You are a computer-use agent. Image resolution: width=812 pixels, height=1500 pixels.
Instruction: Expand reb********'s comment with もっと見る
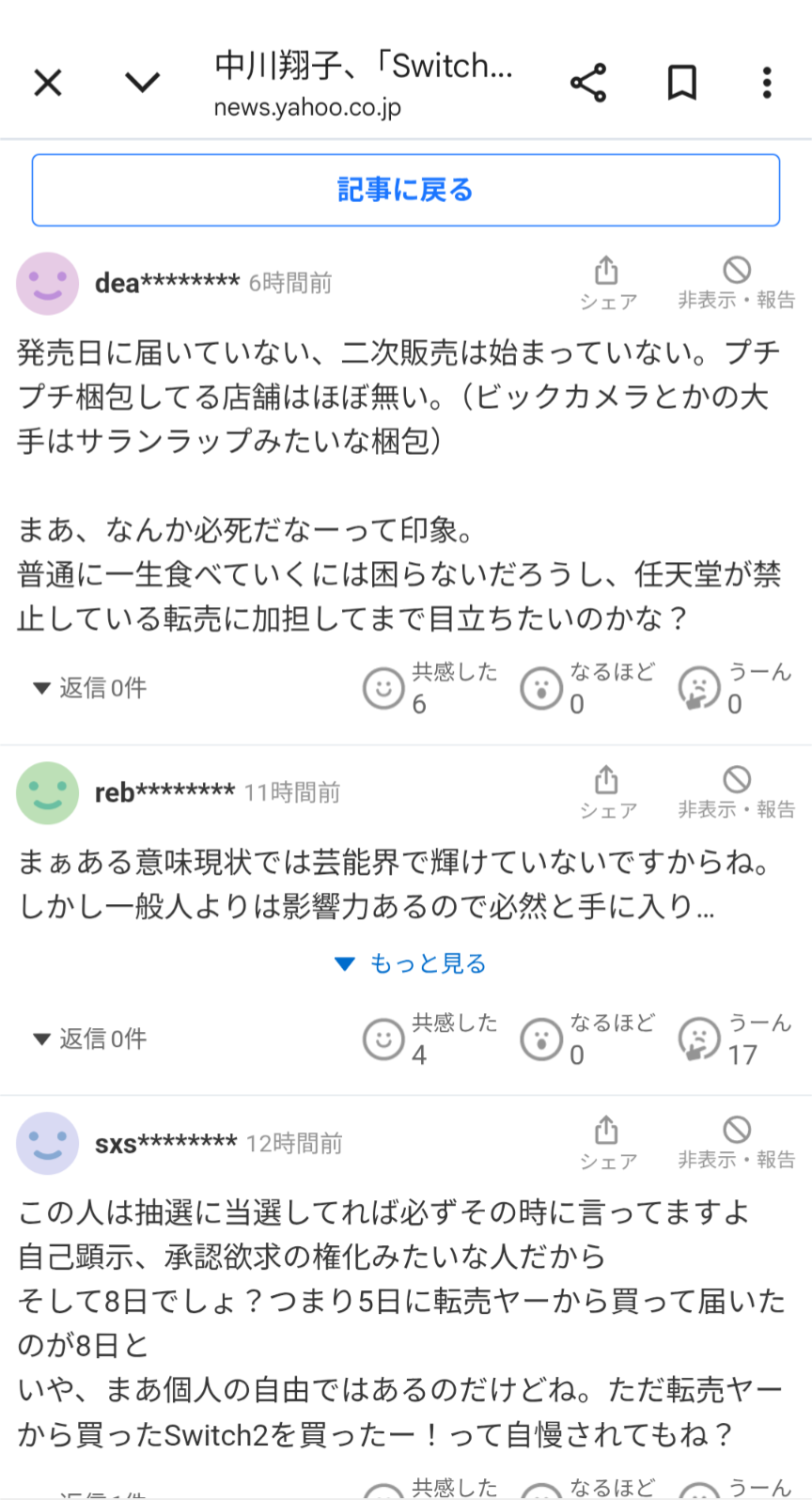pos(411,963)
